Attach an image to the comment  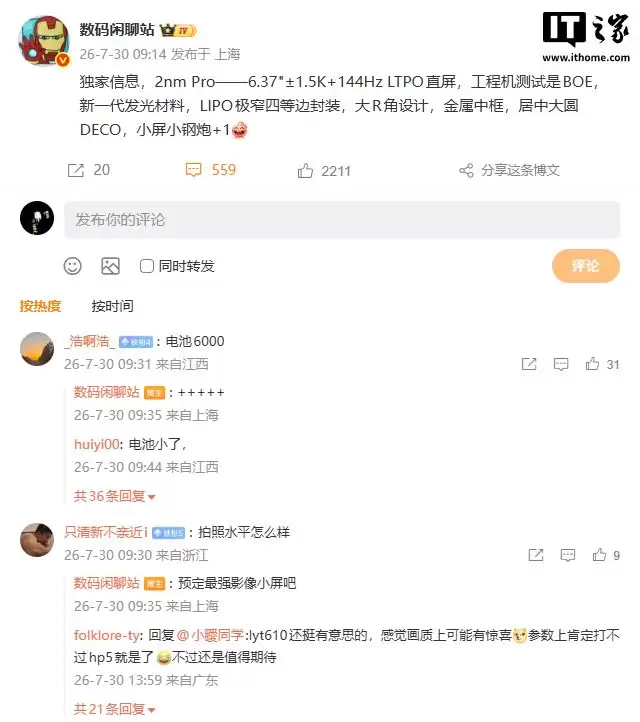(x=111, y=266)
